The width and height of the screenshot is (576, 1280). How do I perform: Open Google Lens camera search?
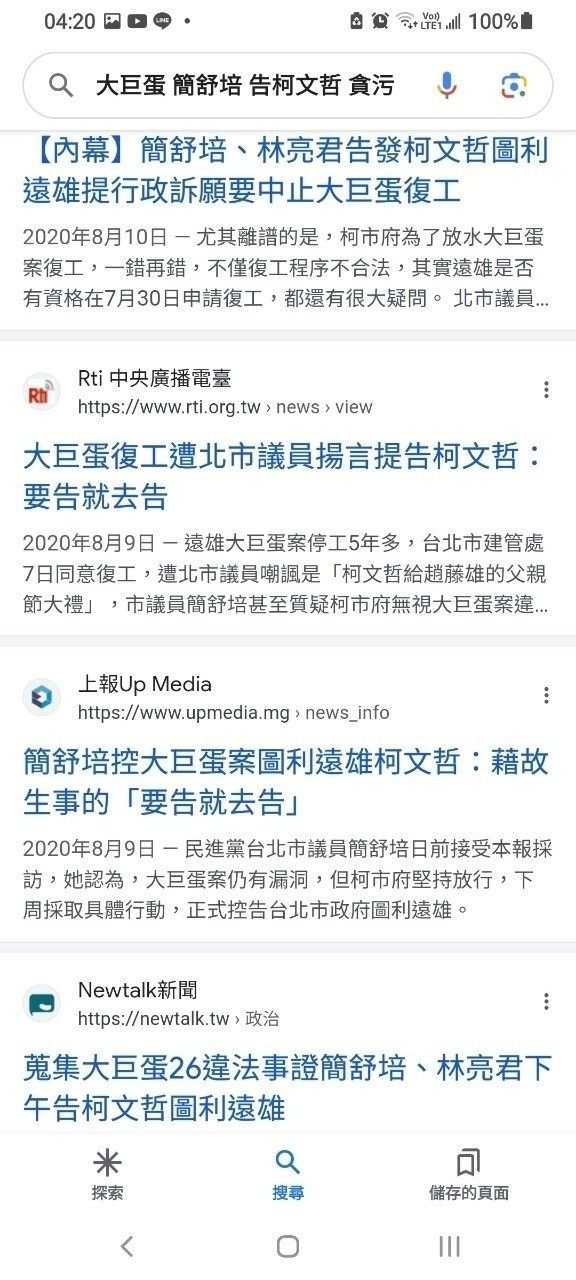pos(514,86)
